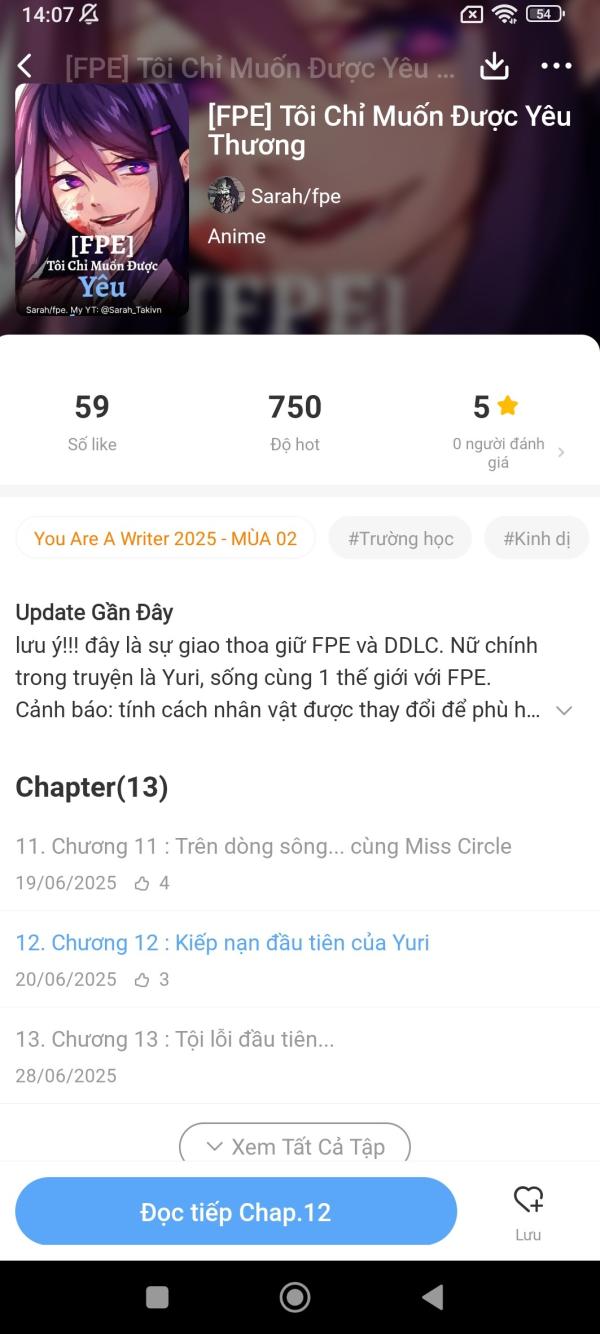600x1334 pixels.
Task: Go back using the top-left arrow
Action: pos(25,67)
